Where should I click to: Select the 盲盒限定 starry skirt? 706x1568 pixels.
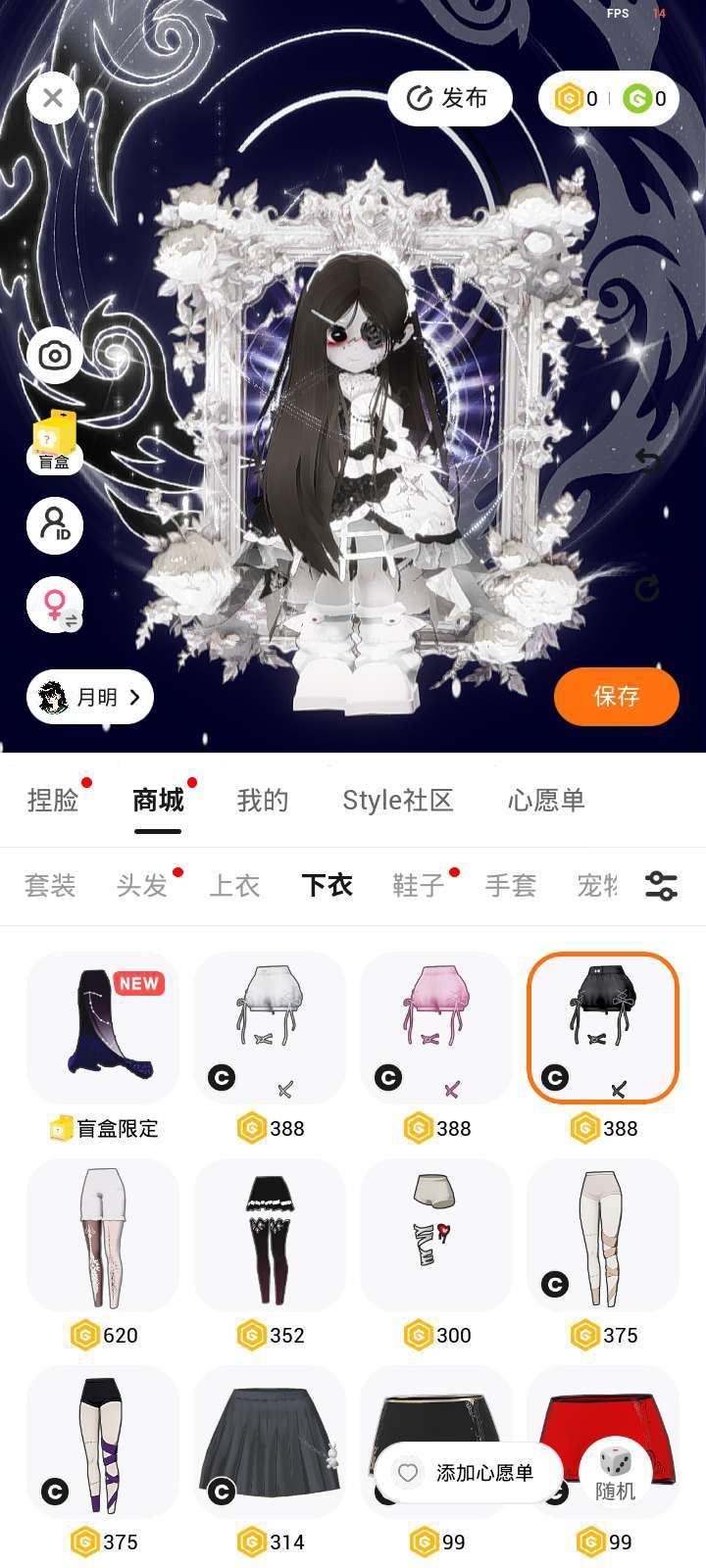pos(103,1028)
